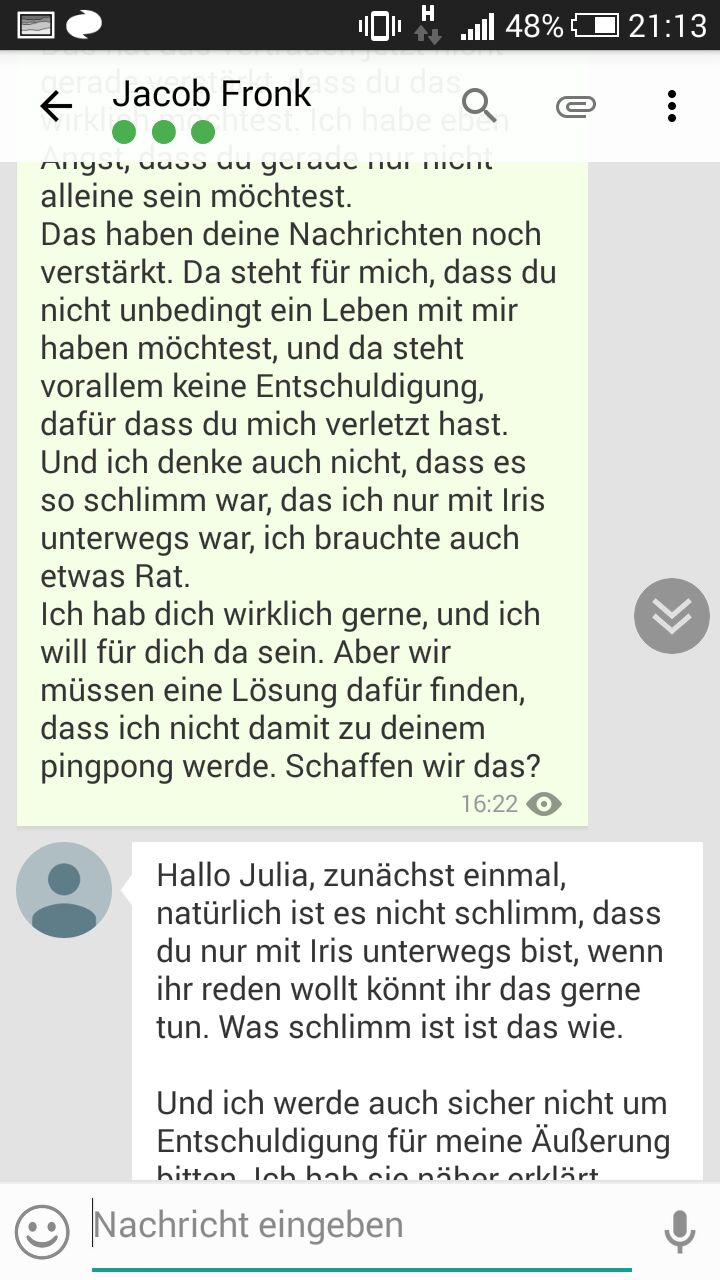
Task: Search within this conversation
Action: pos(479,105)
